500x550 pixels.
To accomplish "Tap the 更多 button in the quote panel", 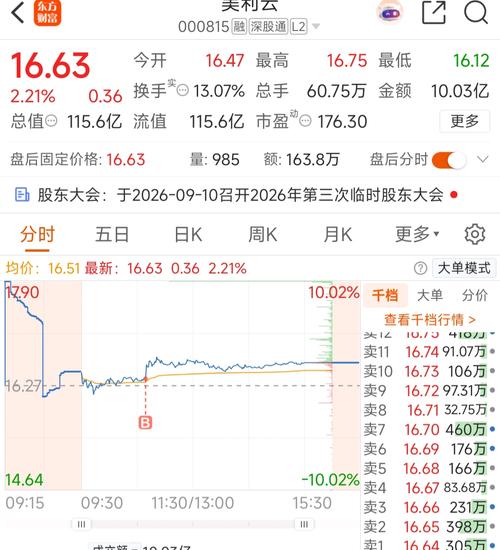I will point(465,121).
